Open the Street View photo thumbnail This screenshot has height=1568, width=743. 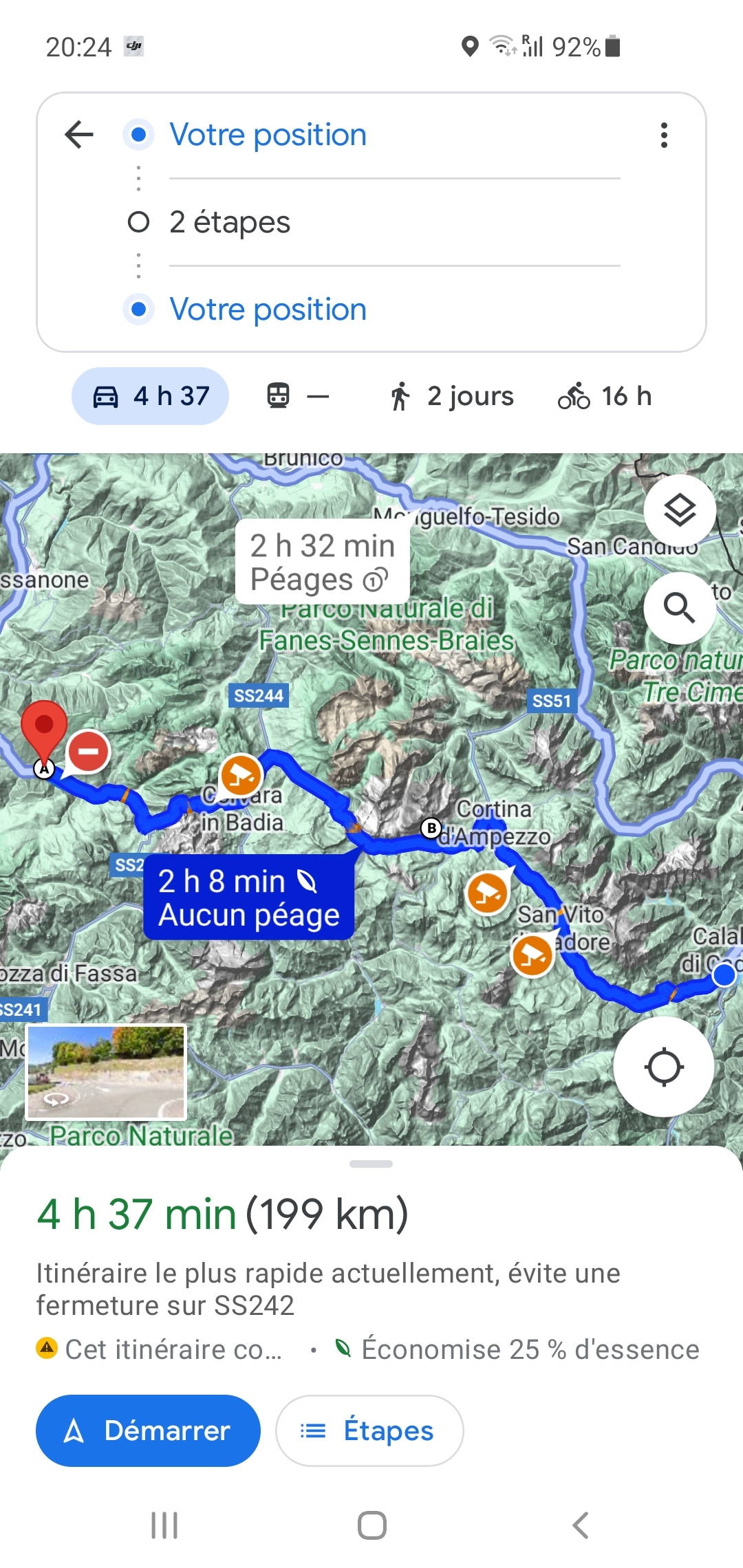(x=106, y=1072)
